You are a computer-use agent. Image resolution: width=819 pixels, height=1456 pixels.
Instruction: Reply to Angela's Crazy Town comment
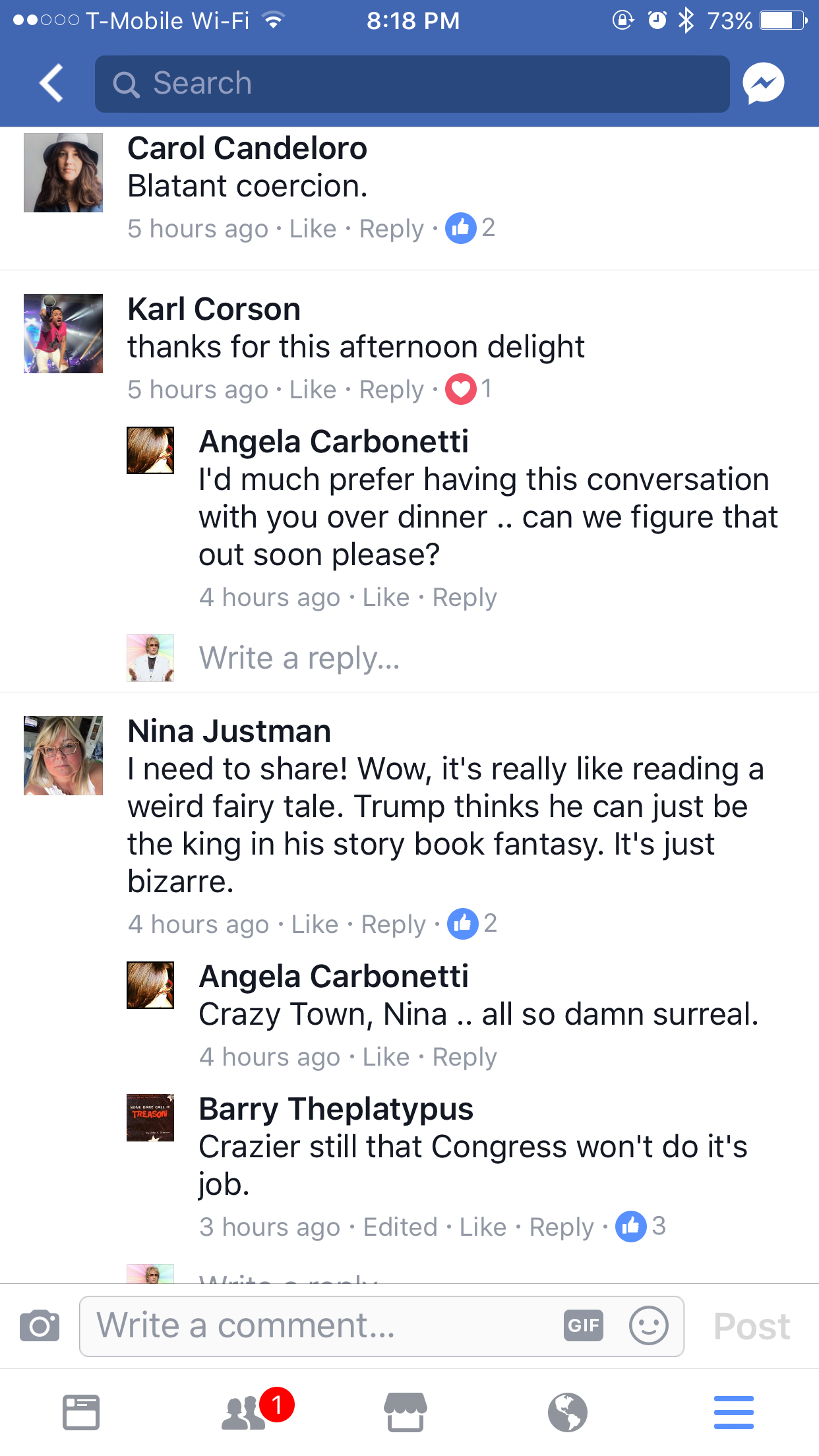tap(464, 1057)
